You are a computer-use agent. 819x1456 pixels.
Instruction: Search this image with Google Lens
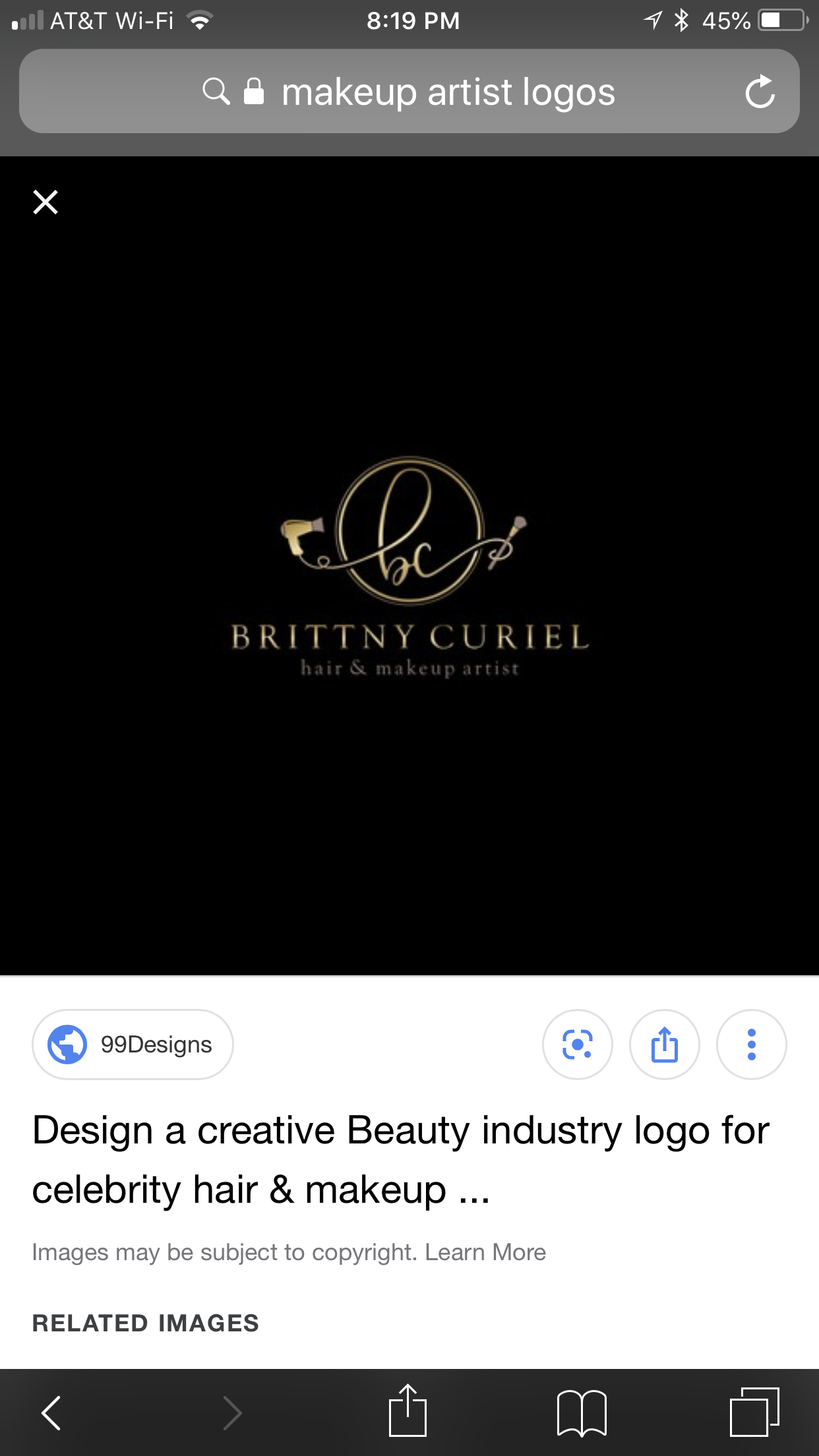[577, 1045]
